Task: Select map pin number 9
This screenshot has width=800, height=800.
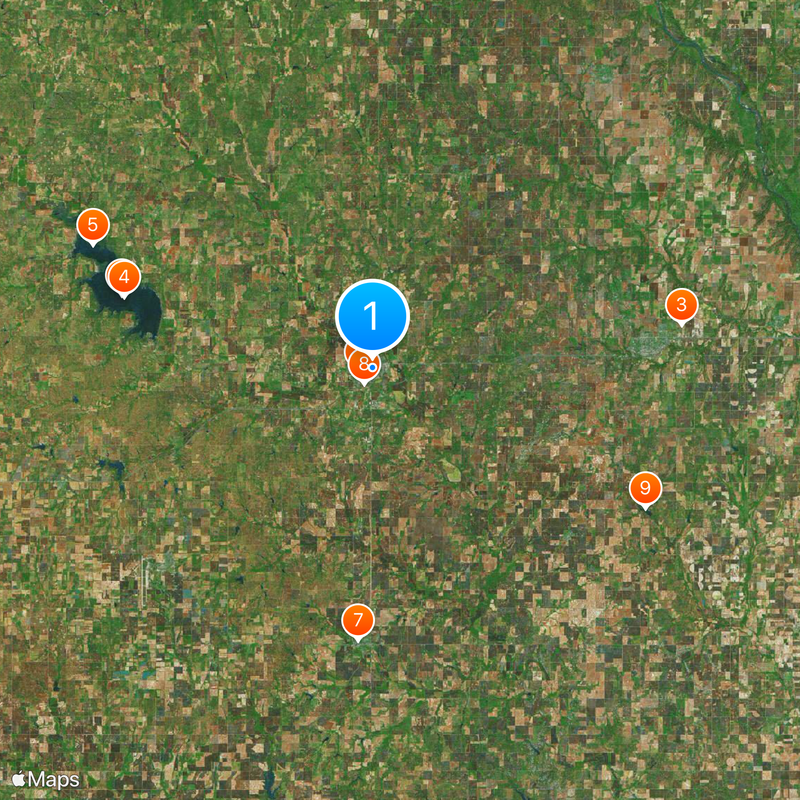Action: point(645,489)
